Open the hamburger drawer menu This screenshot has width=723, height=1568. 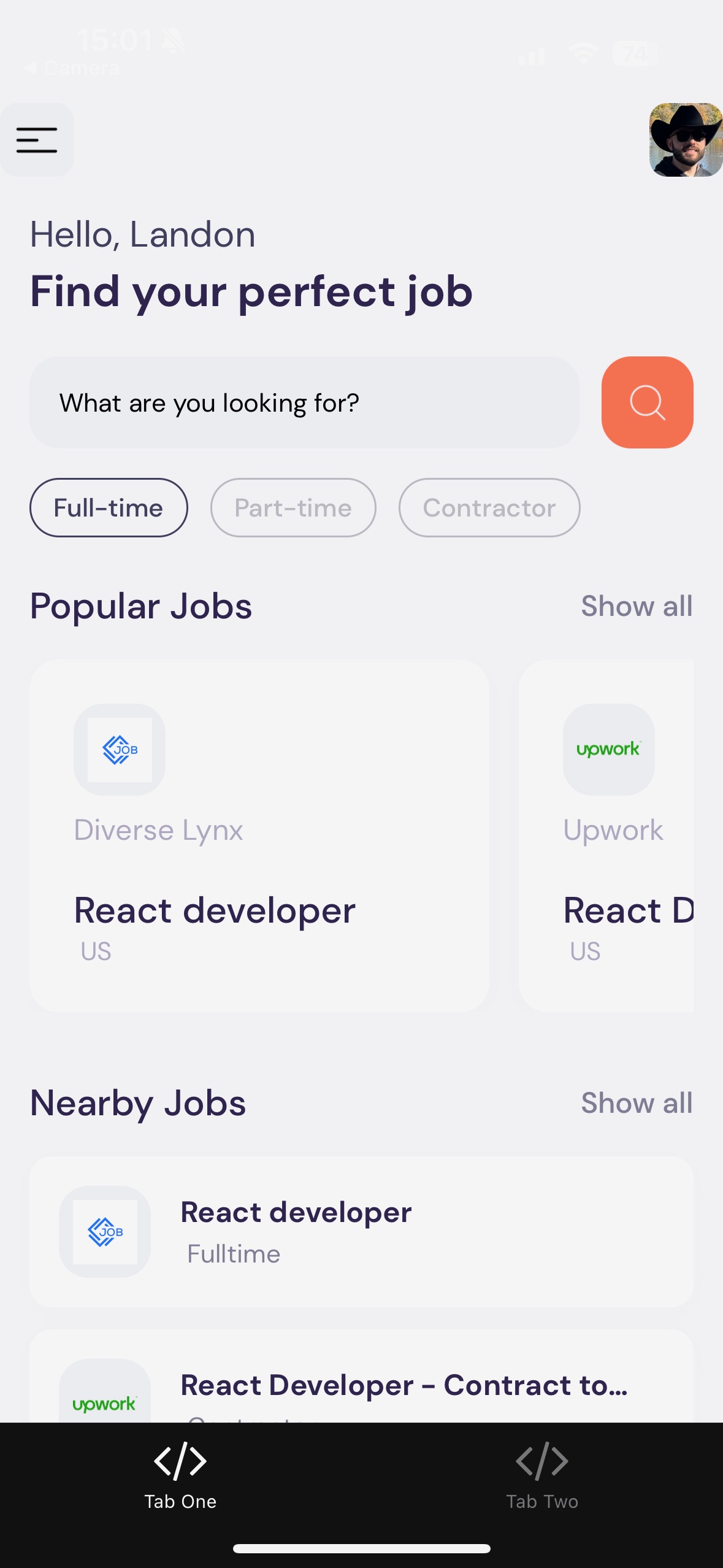point(37,140)
